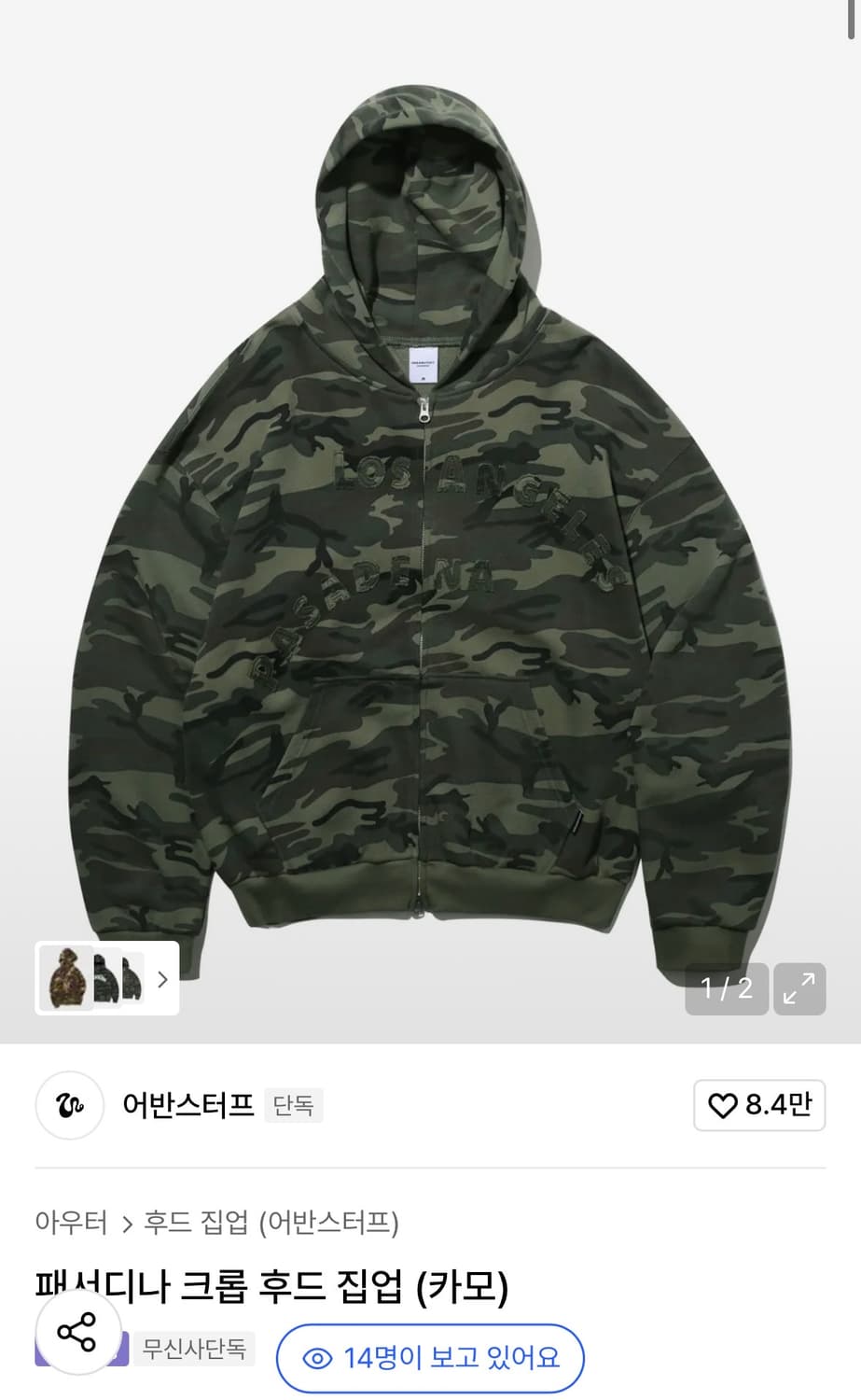This screenshot has height=1400, width=861.
Task: Open the 어반스터프 brand logo icon
Action: point(69,1105)
